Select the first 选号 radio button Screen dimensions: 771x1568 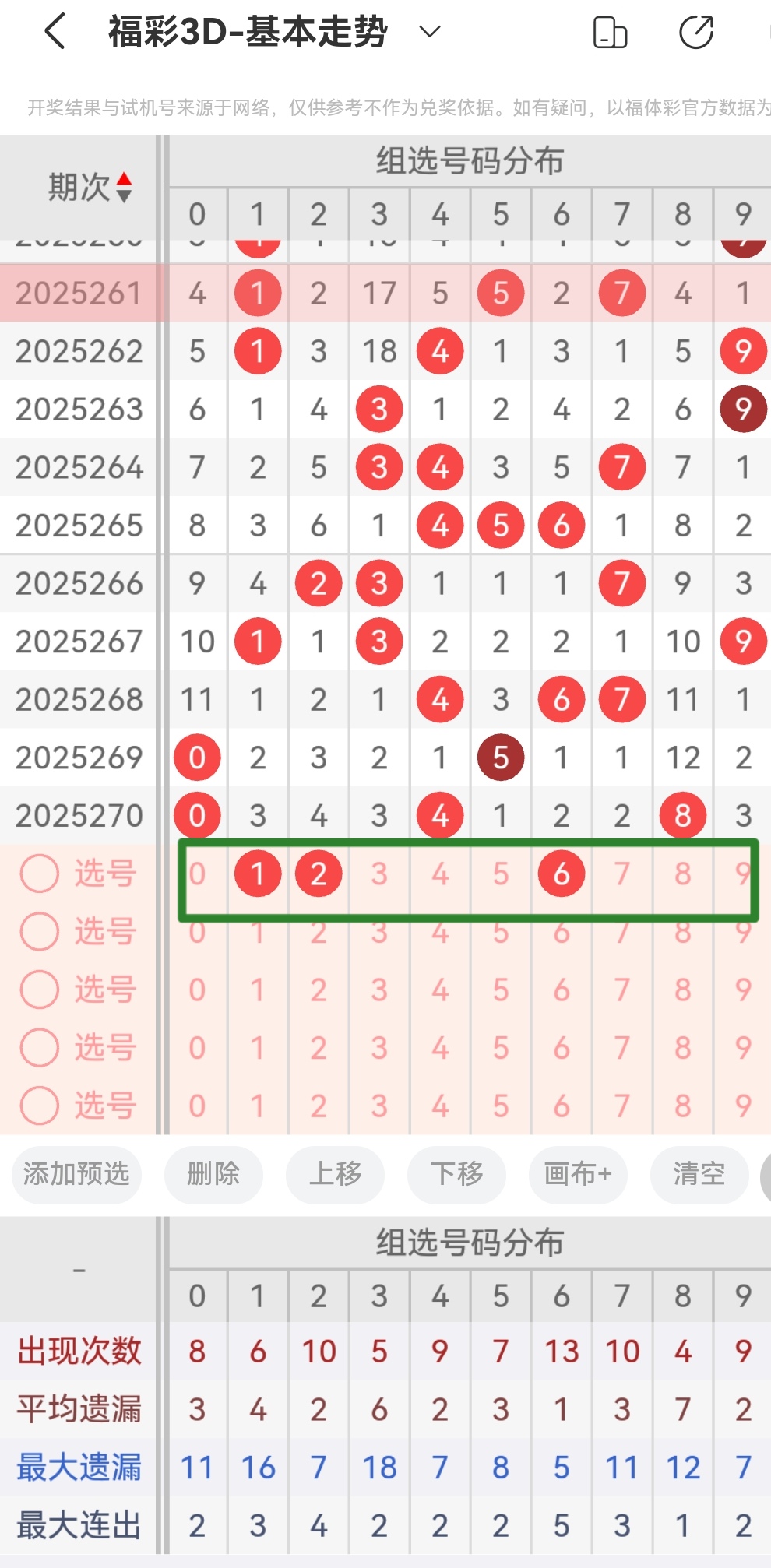[x=40, y=874]
